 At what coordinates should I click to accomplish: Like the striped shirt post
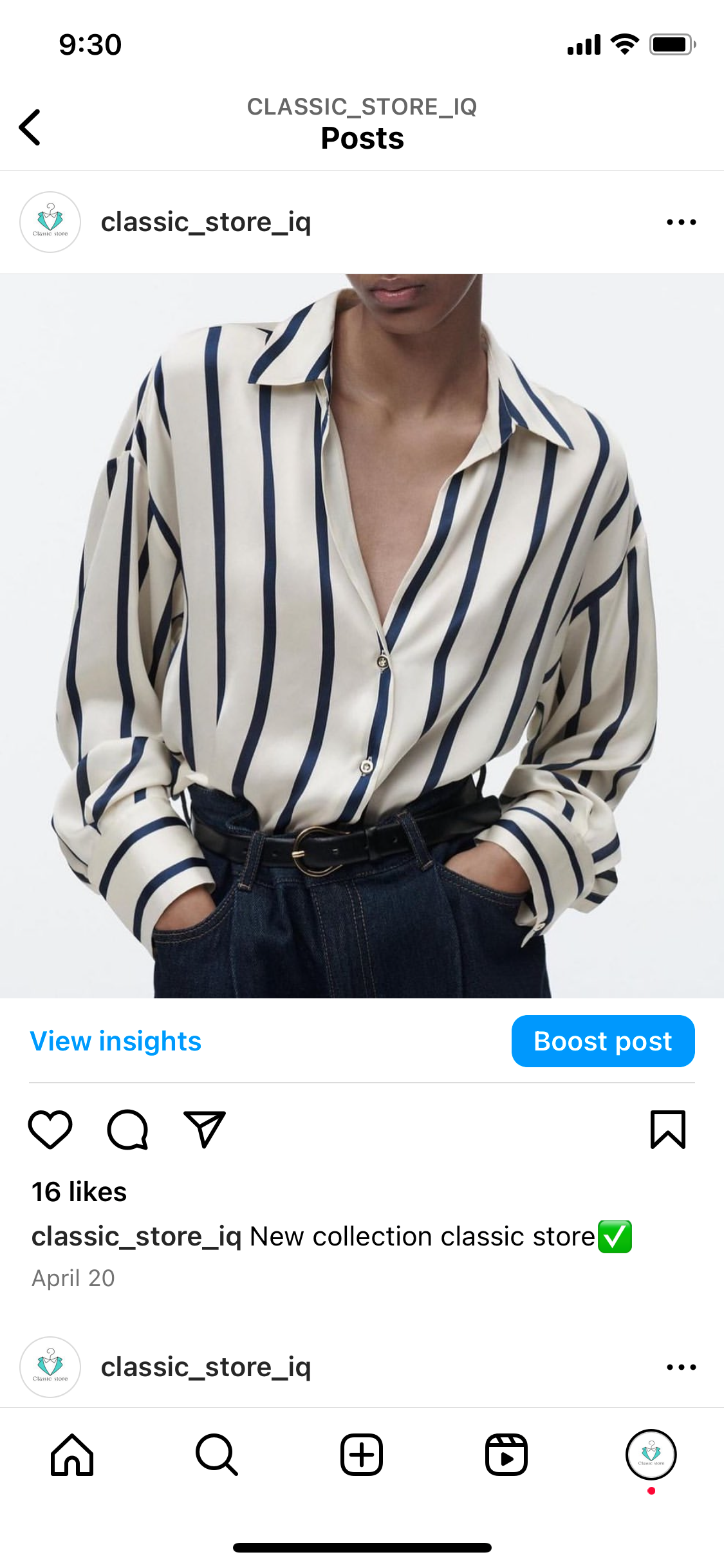click(x=50, y=1130)
